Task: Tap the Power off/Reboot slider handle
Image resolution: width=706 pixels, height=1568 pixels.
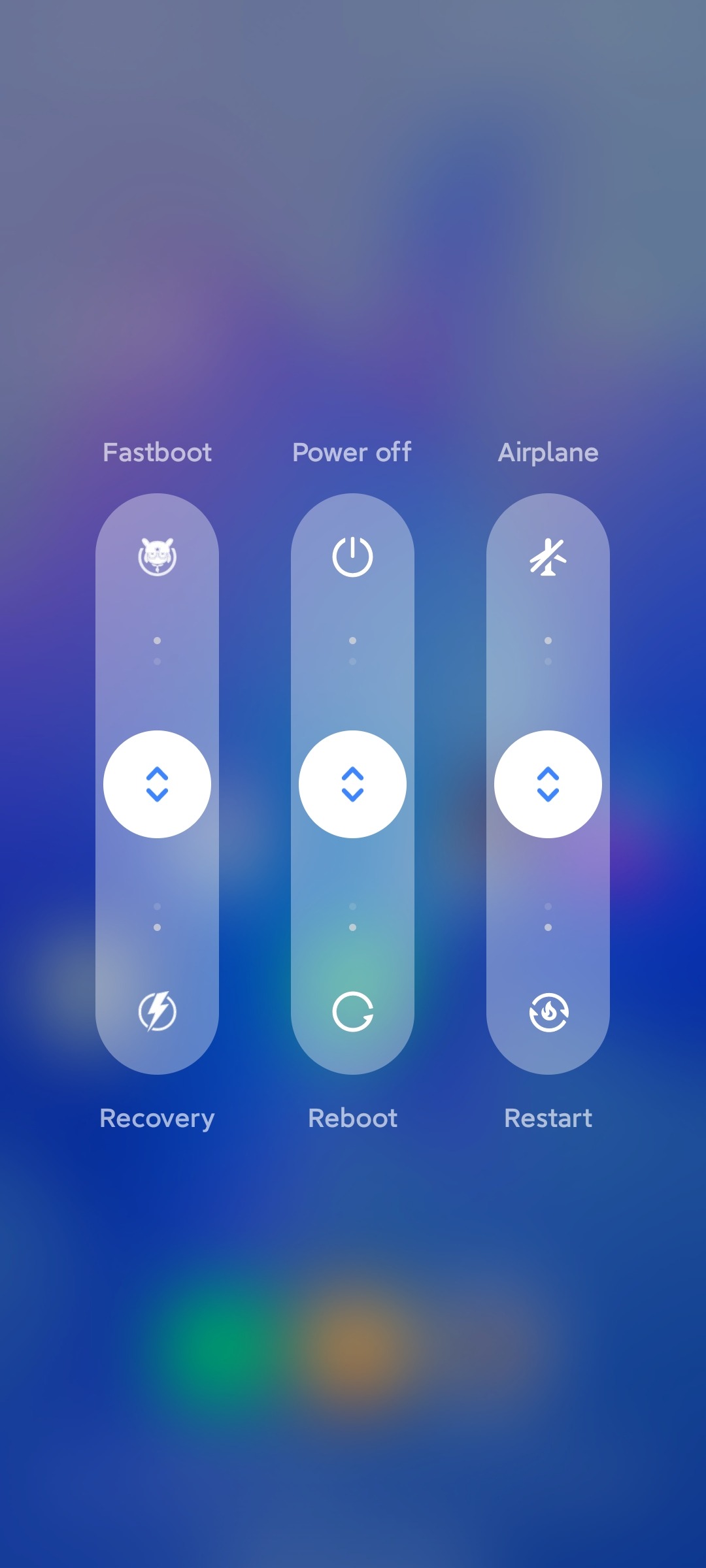Action: (352, 784)
